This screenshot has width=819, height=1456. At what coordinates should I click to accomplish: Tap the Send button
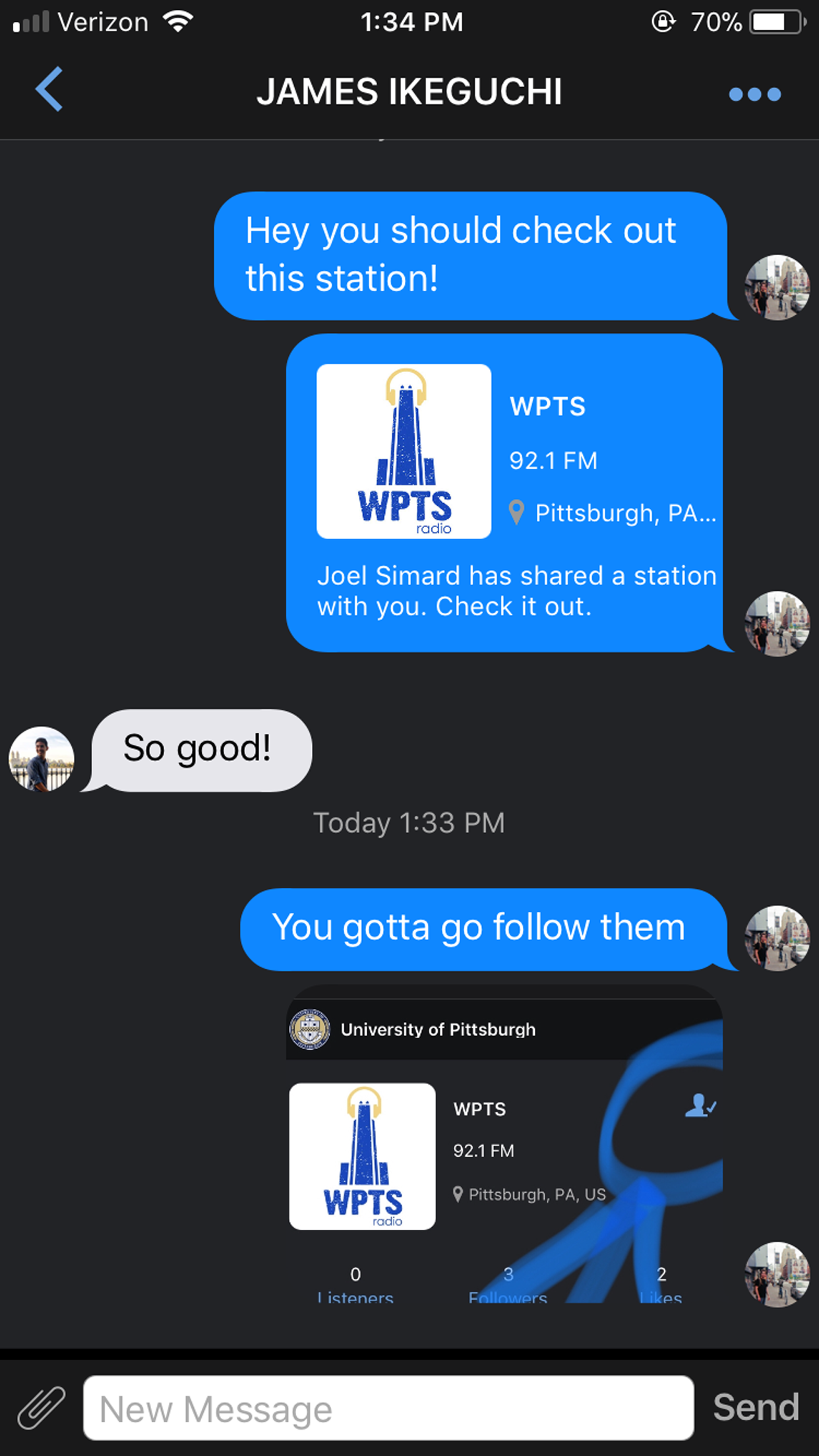[x=756, y=1408]
